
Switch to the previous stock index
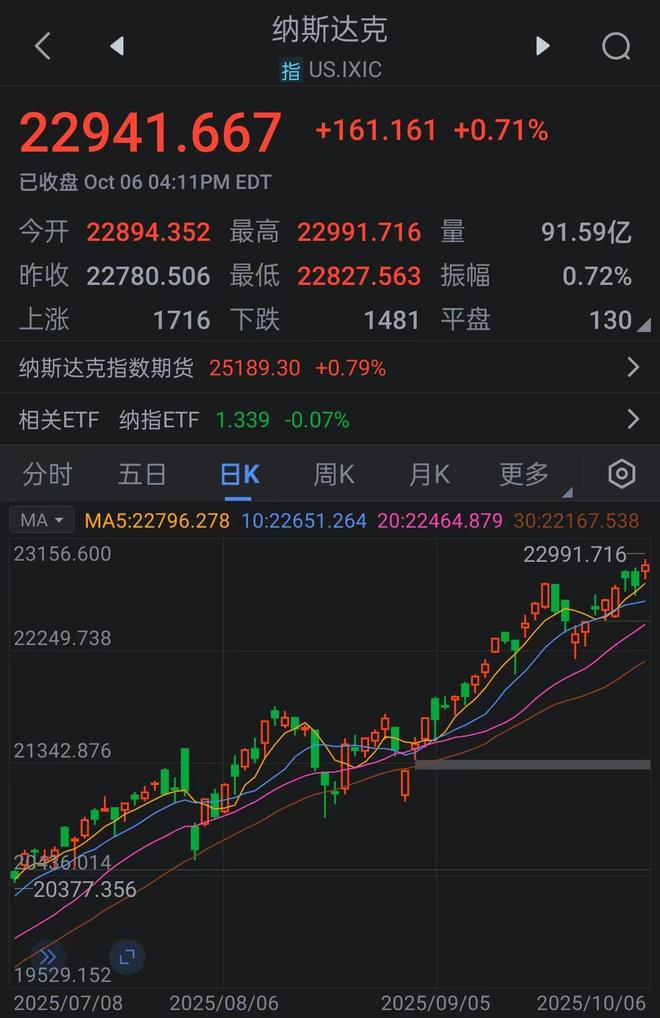tap(117, 46)
